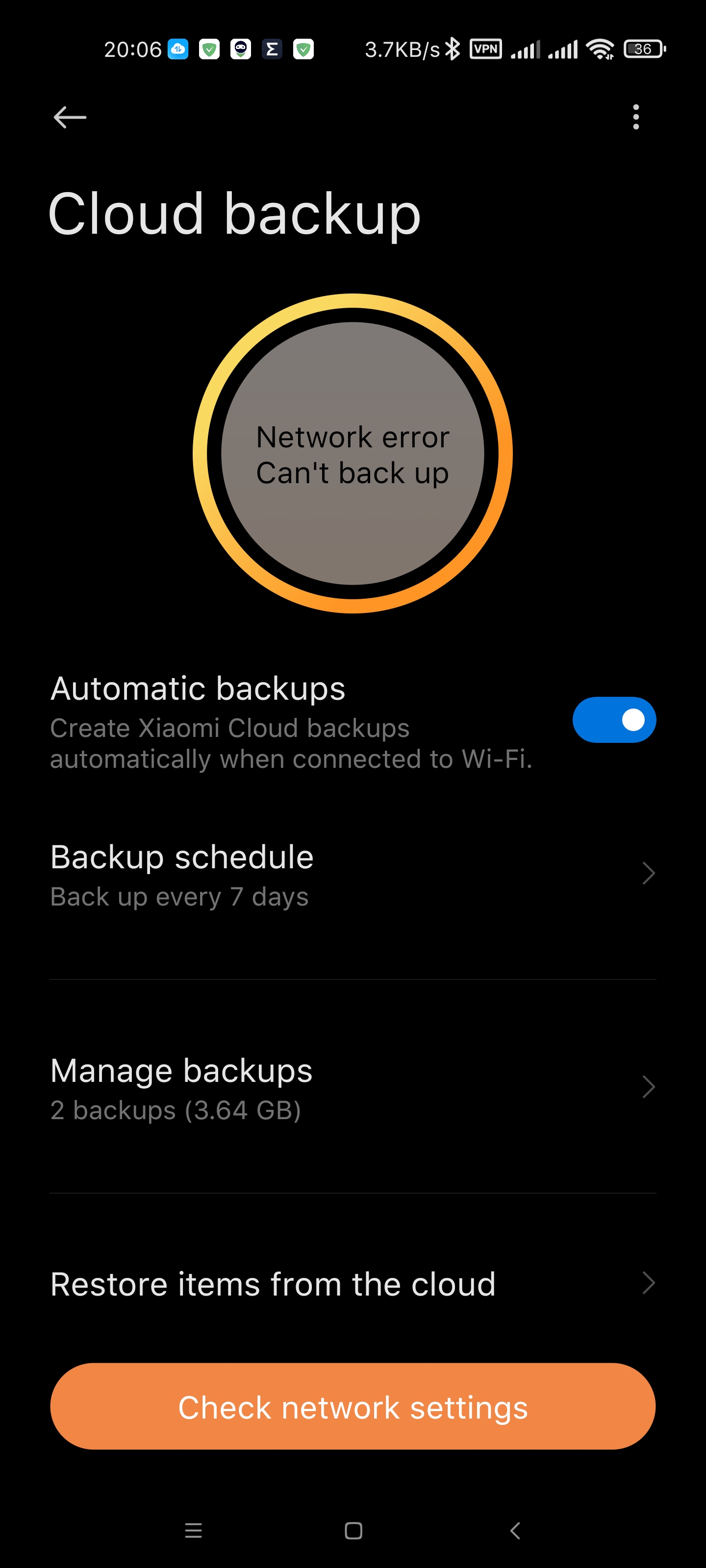Disable the Automatic backups switch
Image resolution: width=706 pixels, height=1568 pixels.
[x=614, y=719]
